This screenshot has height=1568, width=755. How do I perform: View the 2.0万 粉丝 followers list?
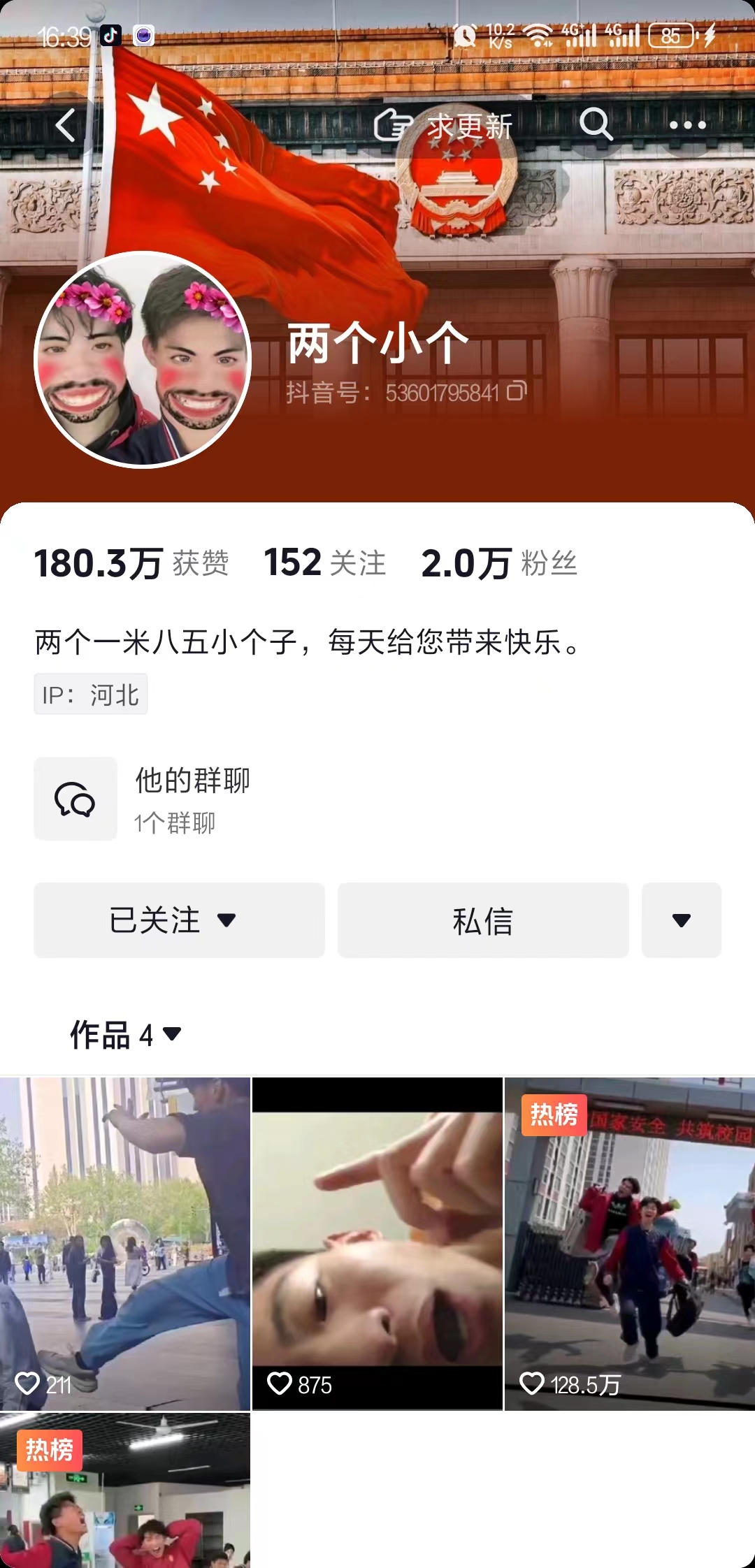click(x=499, y=563)
